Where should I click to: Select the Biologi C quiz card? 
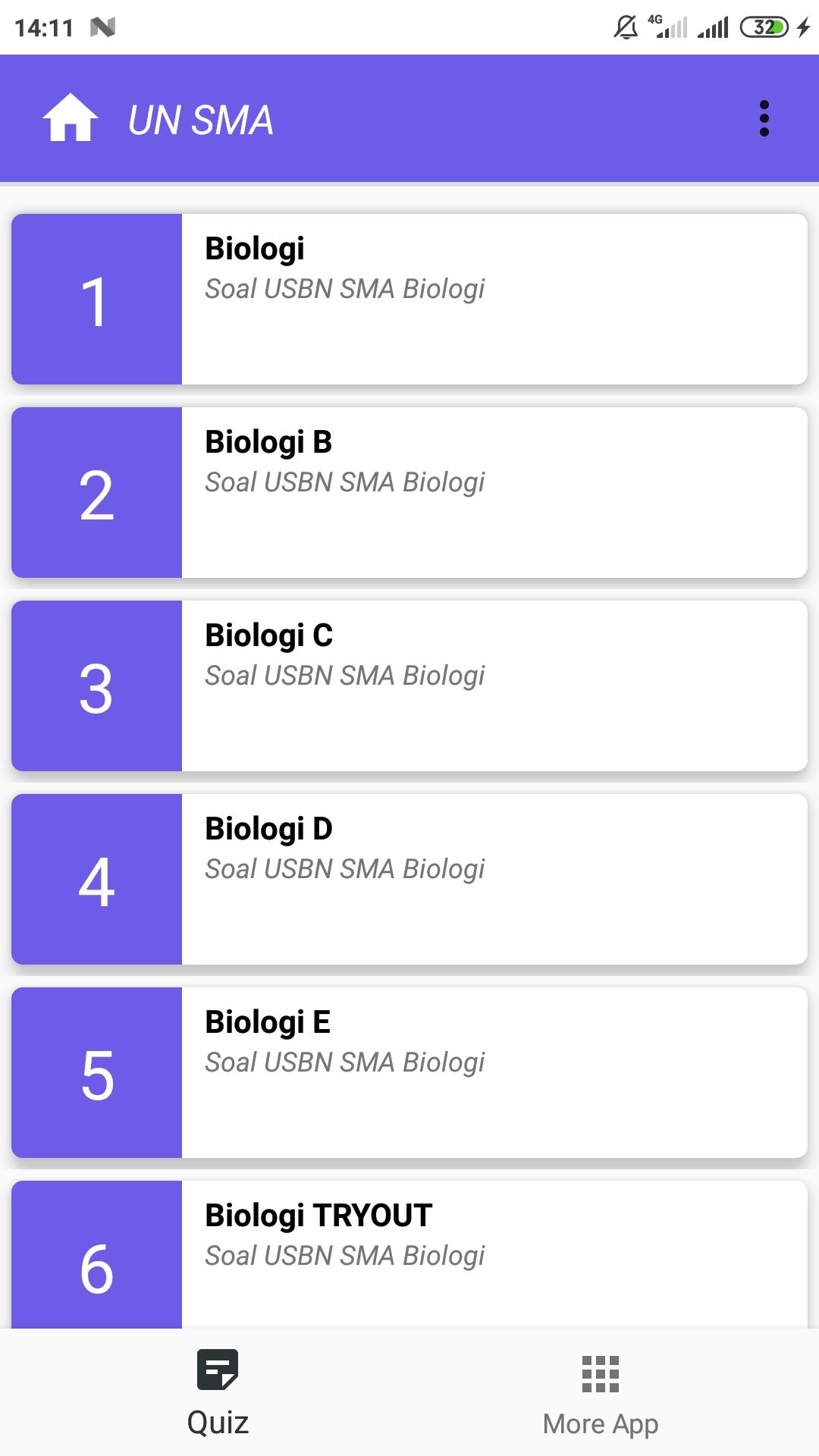(x=409, y=686)
